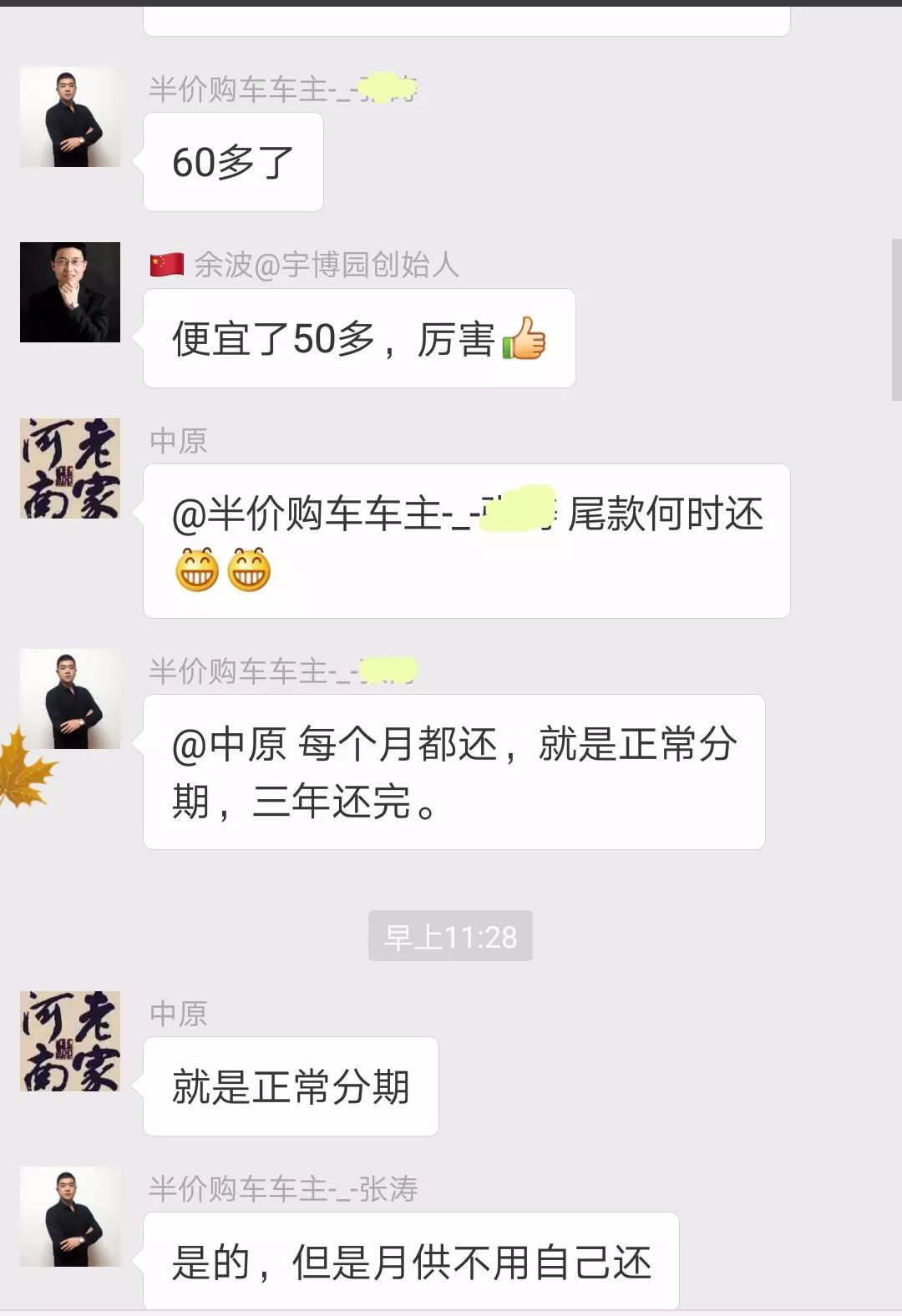Click the 早上11:28 timestamp label
902x1316 pixels.
click(450, 936)
